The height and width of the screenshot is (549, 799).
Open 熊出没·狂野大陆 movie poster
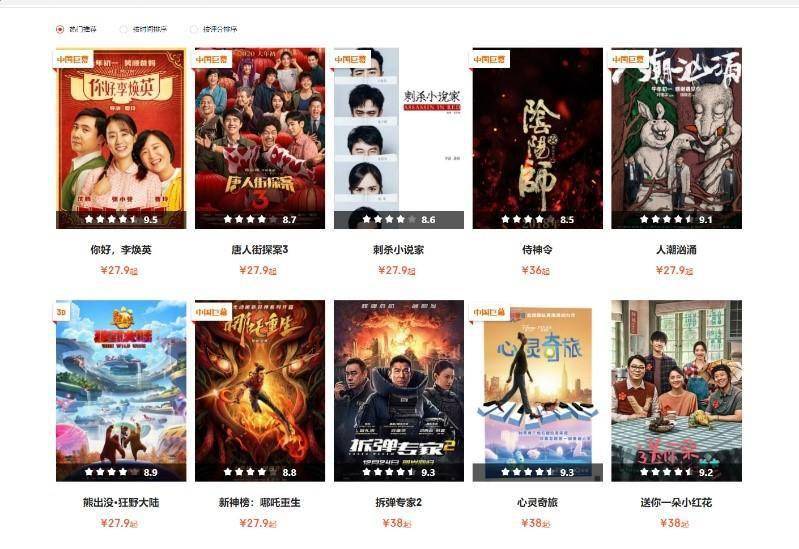tap(121, 390)
